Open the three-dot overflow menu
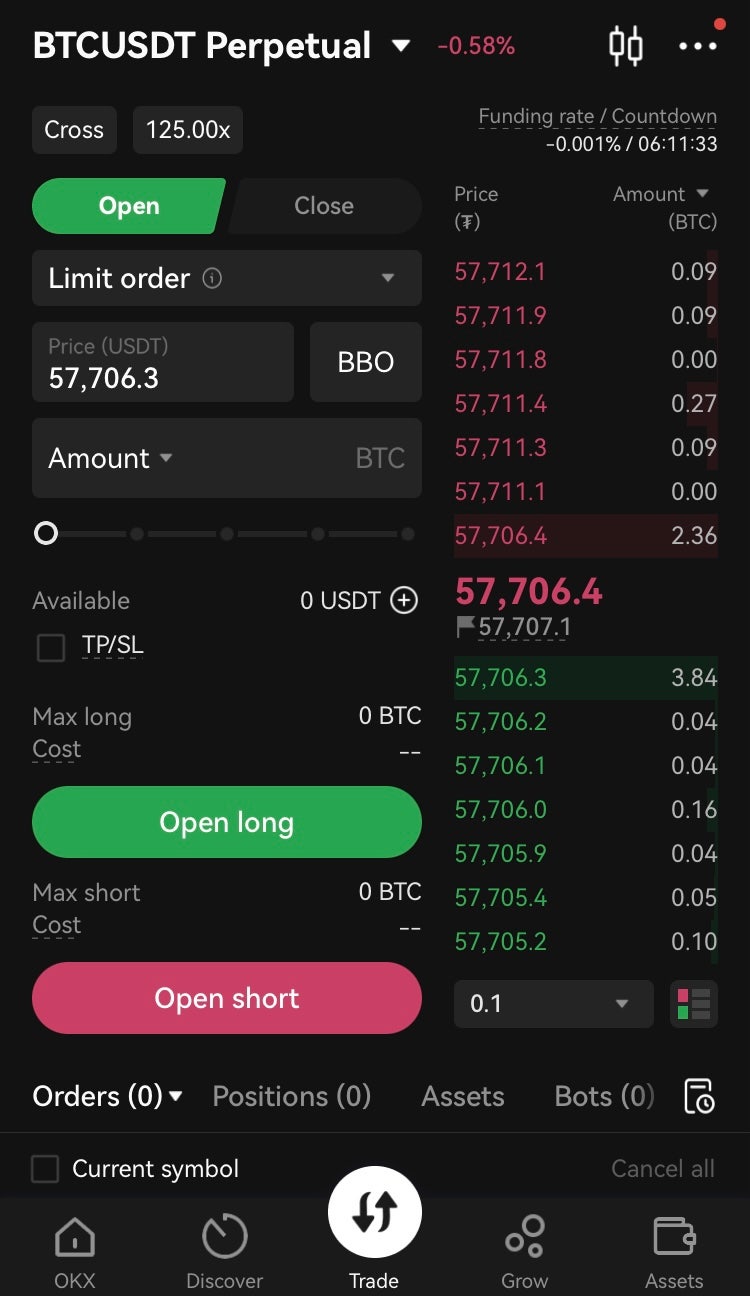750x1296 pixels. pyautogui.click(x=697, y=46)
